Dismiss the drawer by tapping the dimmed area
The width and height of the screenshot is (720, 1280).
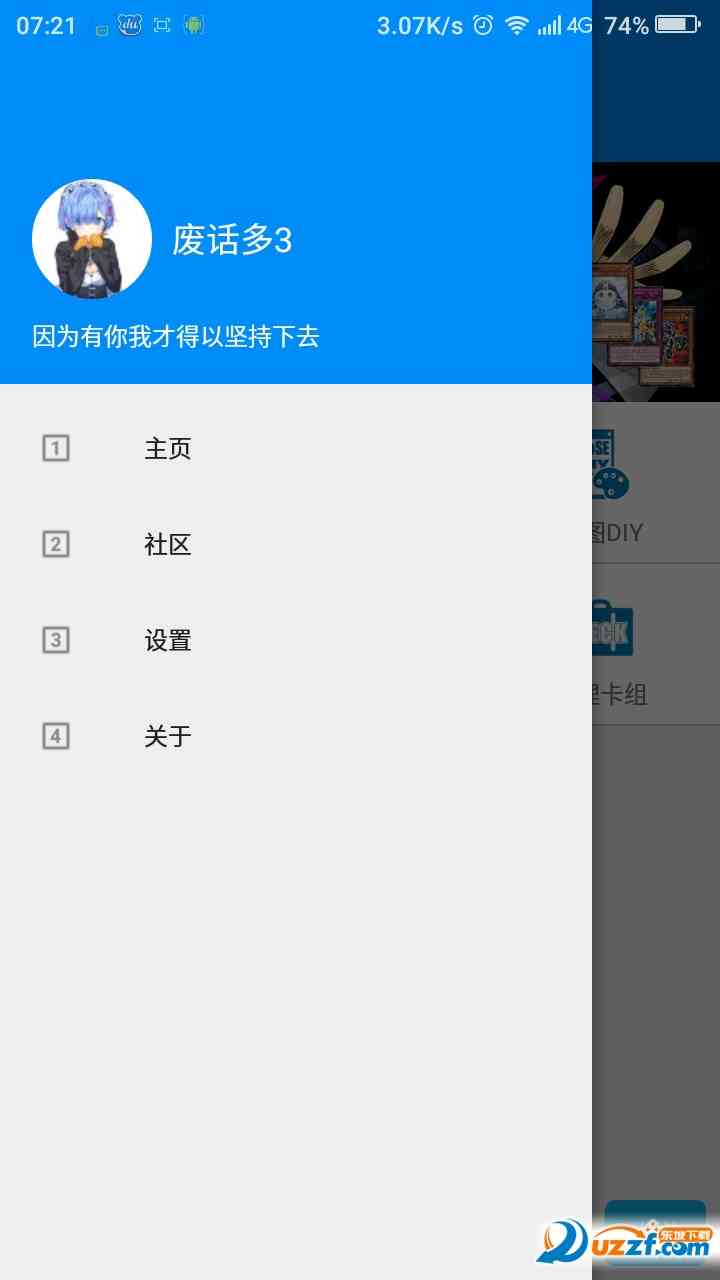tap(656, 900)
